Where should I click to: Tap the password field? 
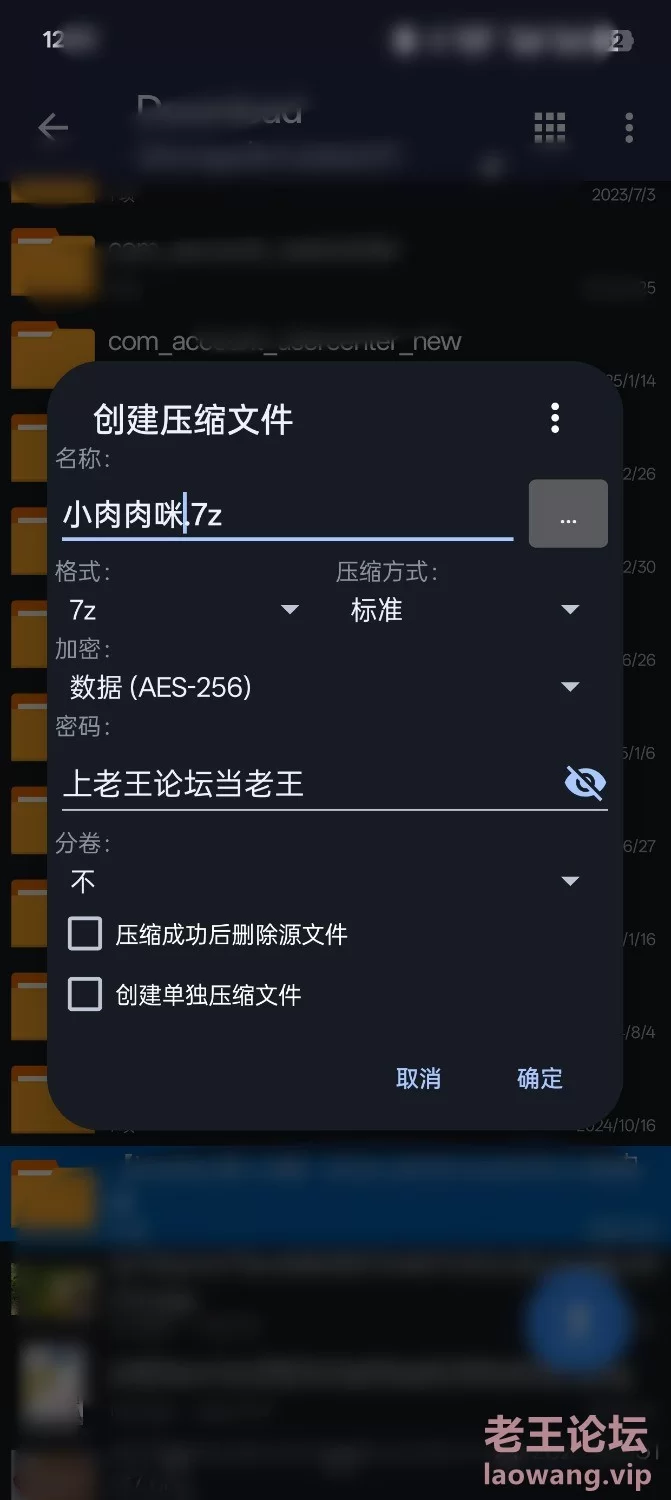[310, 783]
